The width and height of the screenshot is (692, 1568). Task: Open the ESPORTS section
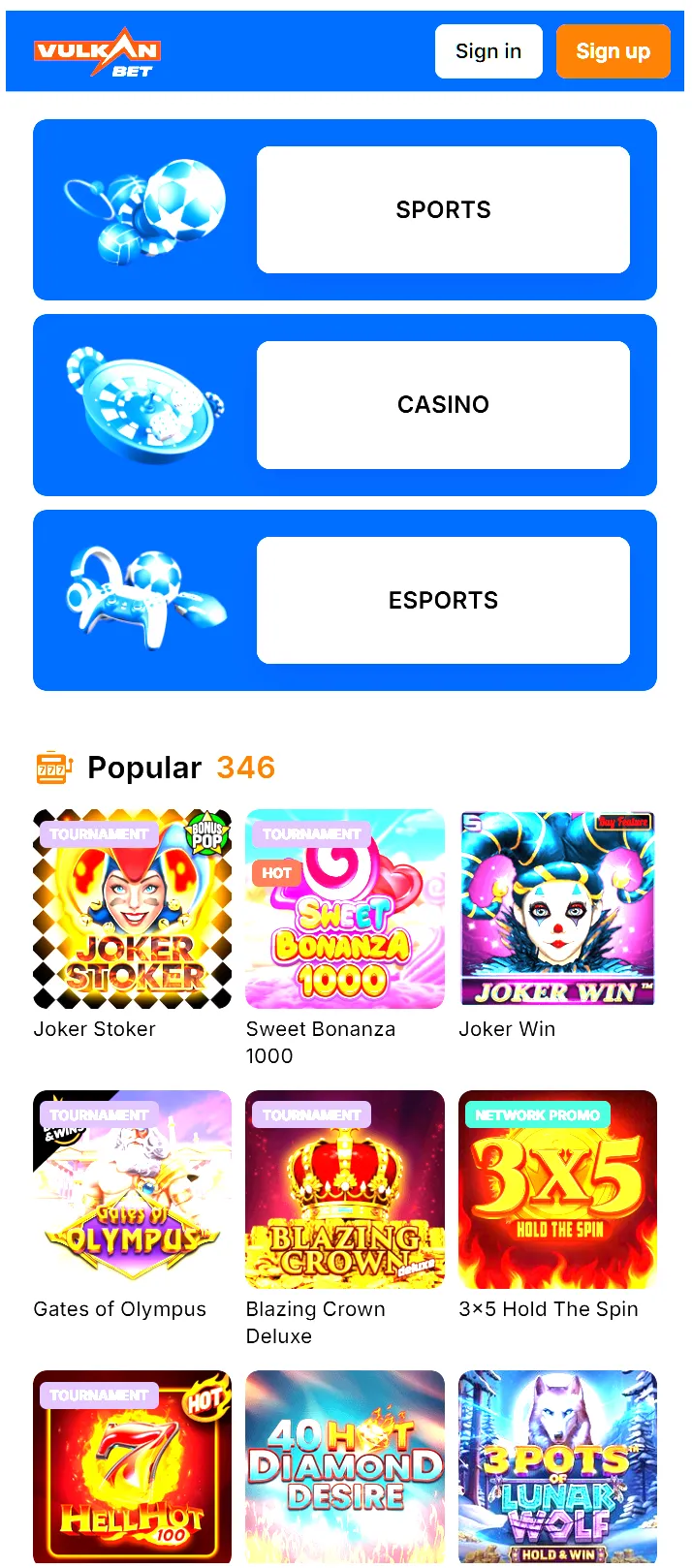point(443,601)
